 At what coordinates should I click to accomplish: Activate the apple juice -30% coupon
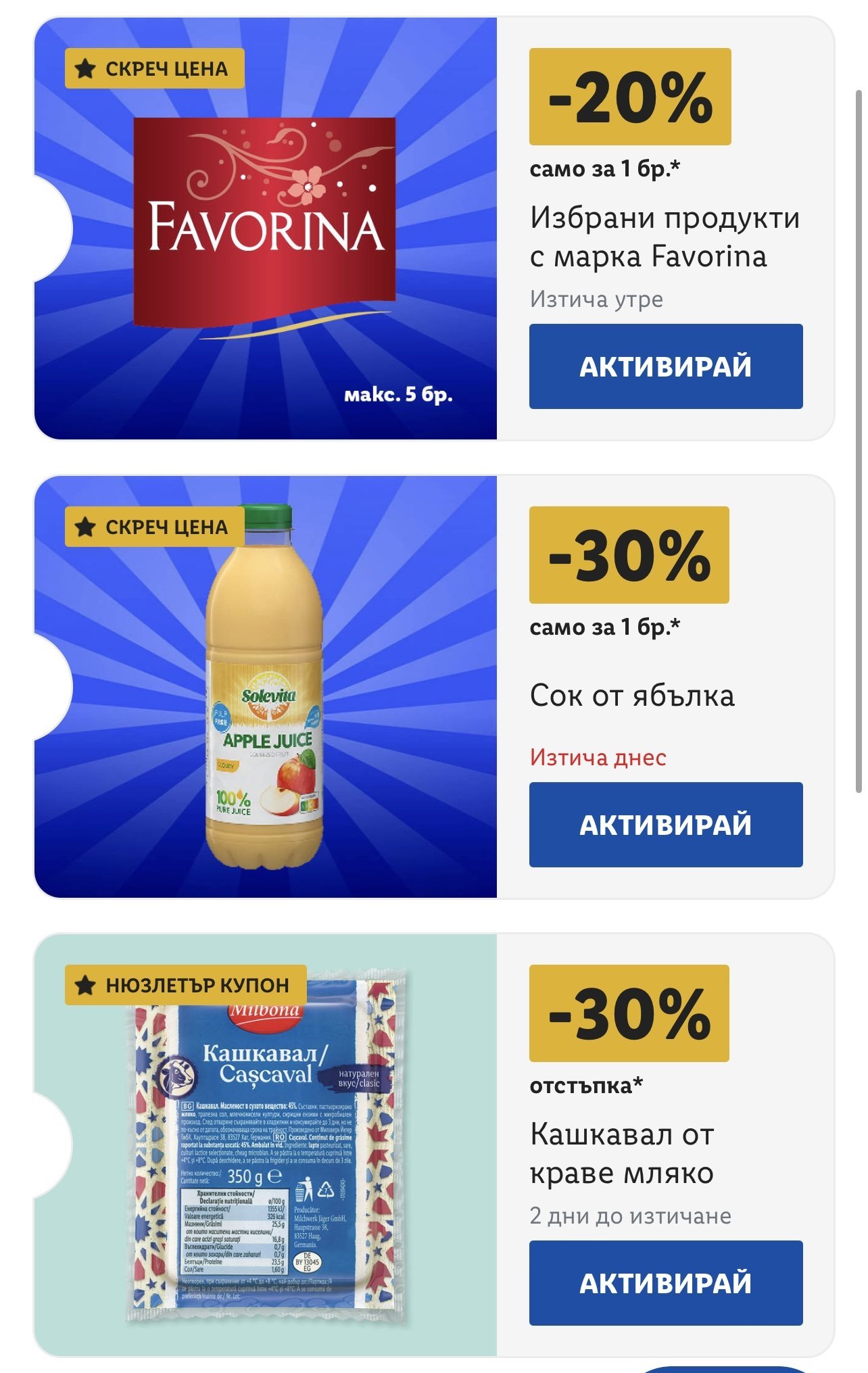tap(665, 824)
